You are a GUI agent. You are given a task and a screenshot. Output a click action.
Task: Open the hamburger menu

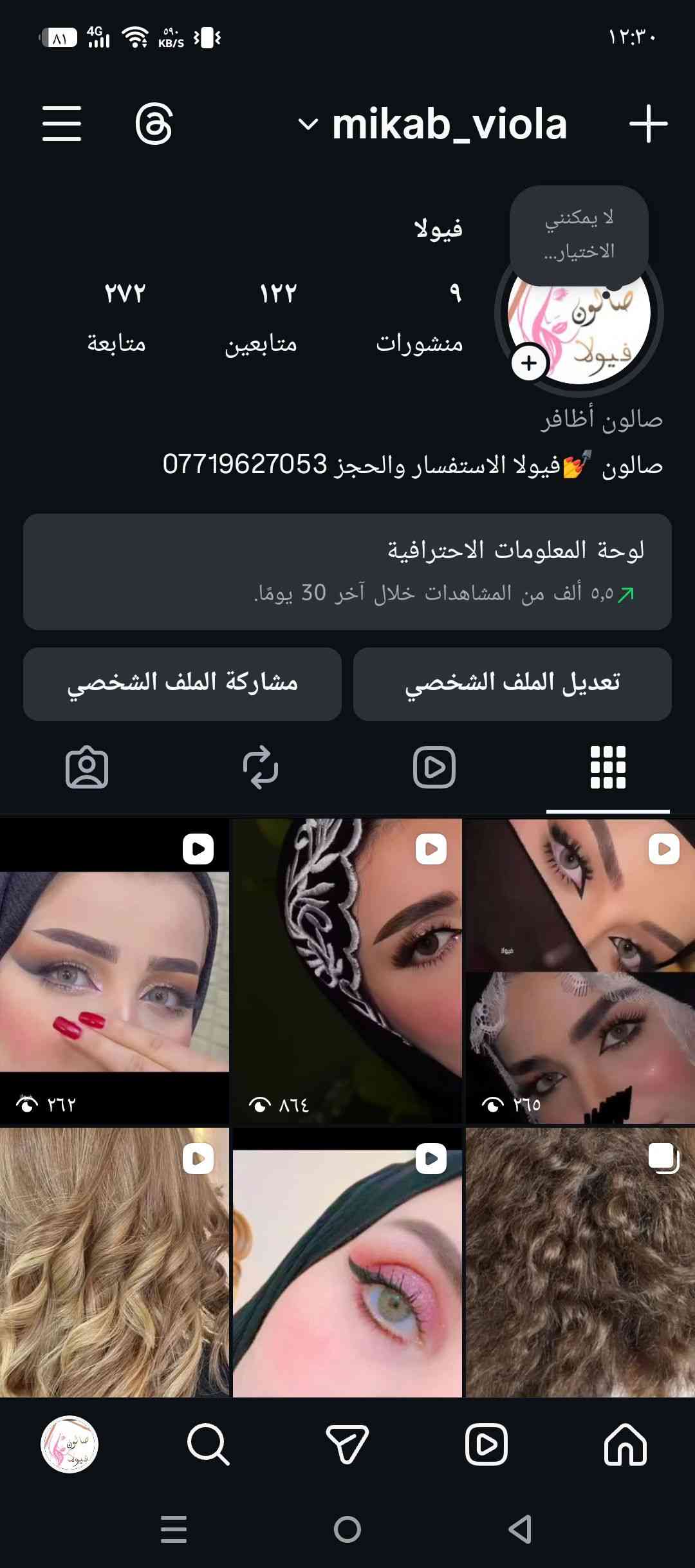point(62,124)
